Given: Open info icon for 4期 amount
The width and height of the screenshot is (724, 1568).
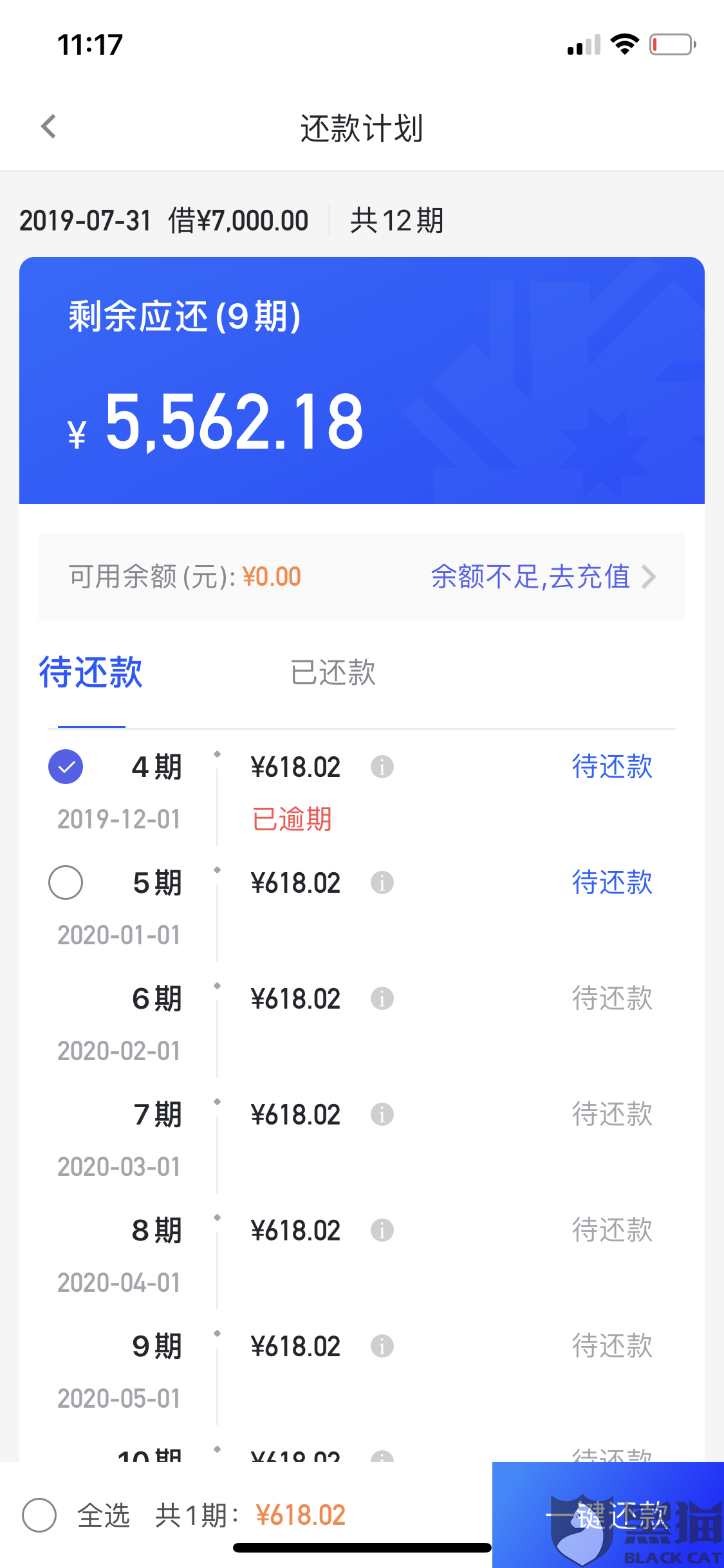Looking at the screenshot, I should 382,767.
